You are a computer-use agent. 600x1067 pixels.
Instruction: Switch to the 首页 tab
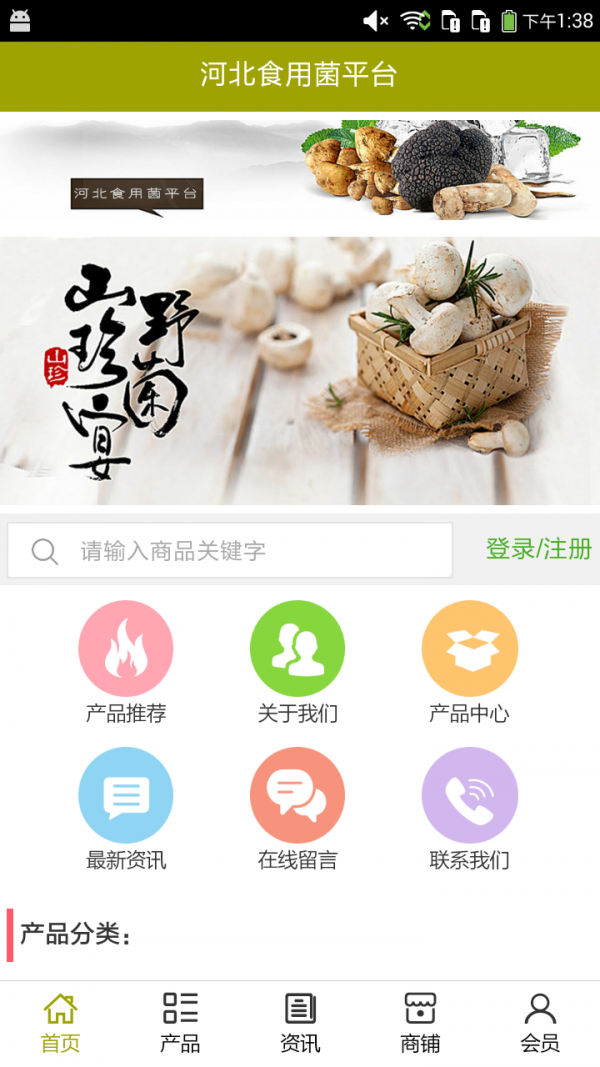click(x=60, y=1023)
